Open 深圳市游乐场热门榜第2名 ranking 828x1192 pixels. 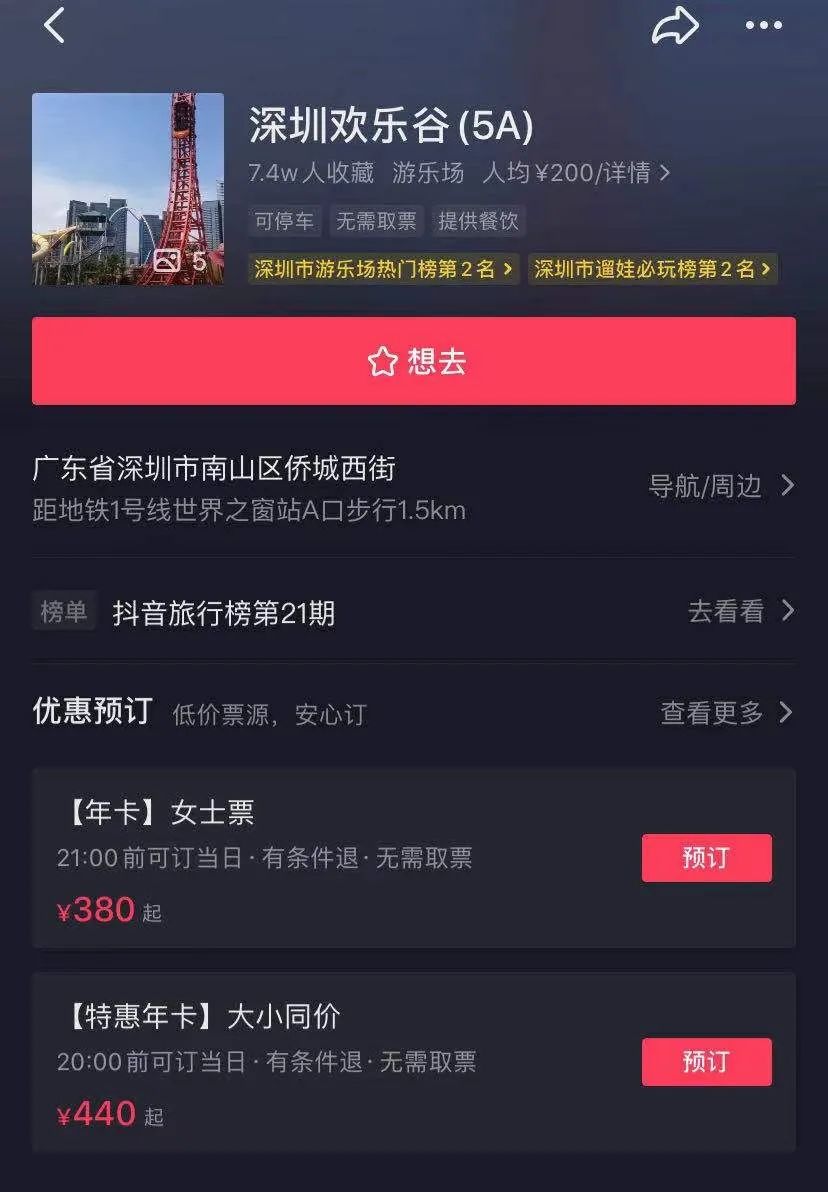(383, 269)
